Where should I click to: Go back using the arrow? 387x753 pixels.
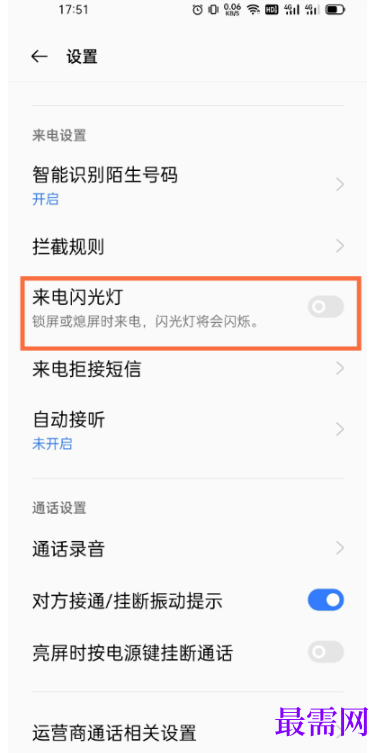39,57
